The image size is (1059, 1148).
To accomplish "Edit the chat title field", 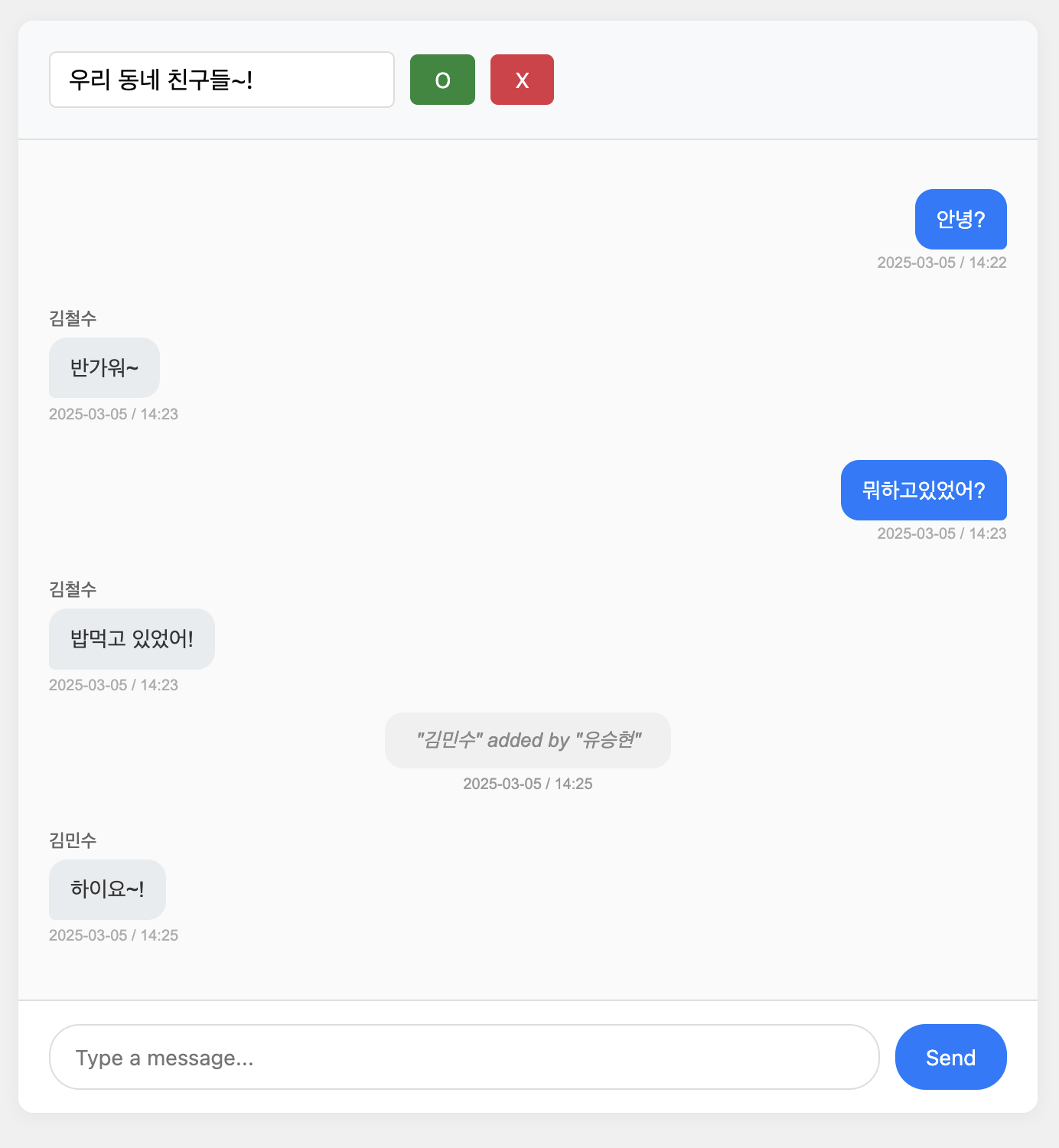I will (x=221, y=80).
